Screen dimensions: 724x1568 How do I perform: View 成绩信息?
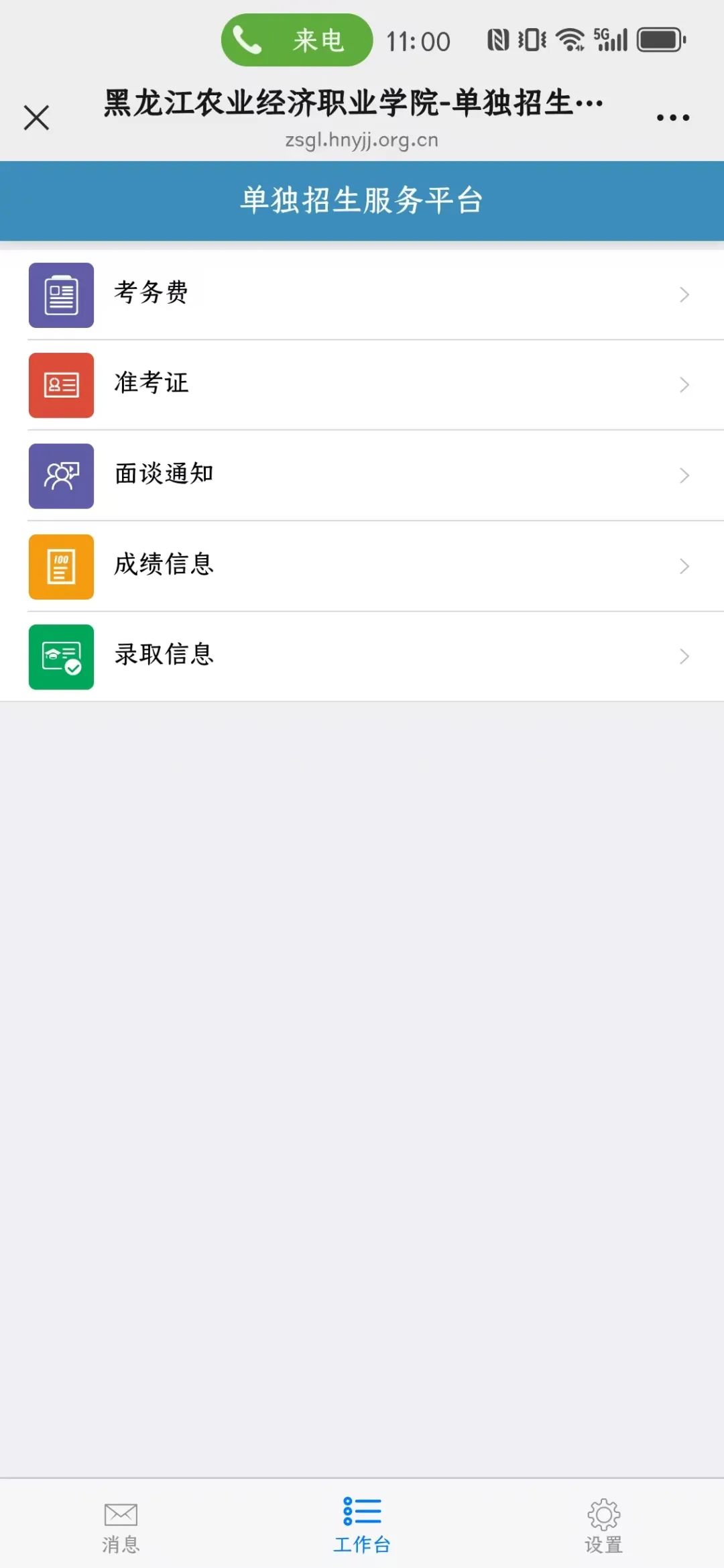(362, 565)
